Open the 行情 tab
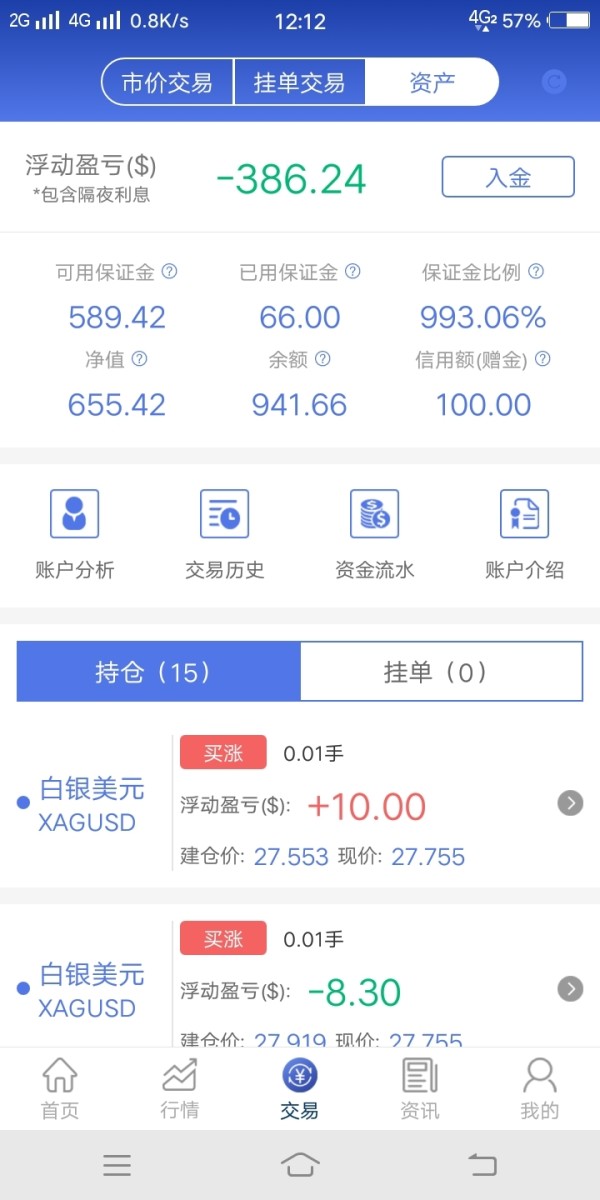Screen dimensions: 600x1200 coord(180,1088)
